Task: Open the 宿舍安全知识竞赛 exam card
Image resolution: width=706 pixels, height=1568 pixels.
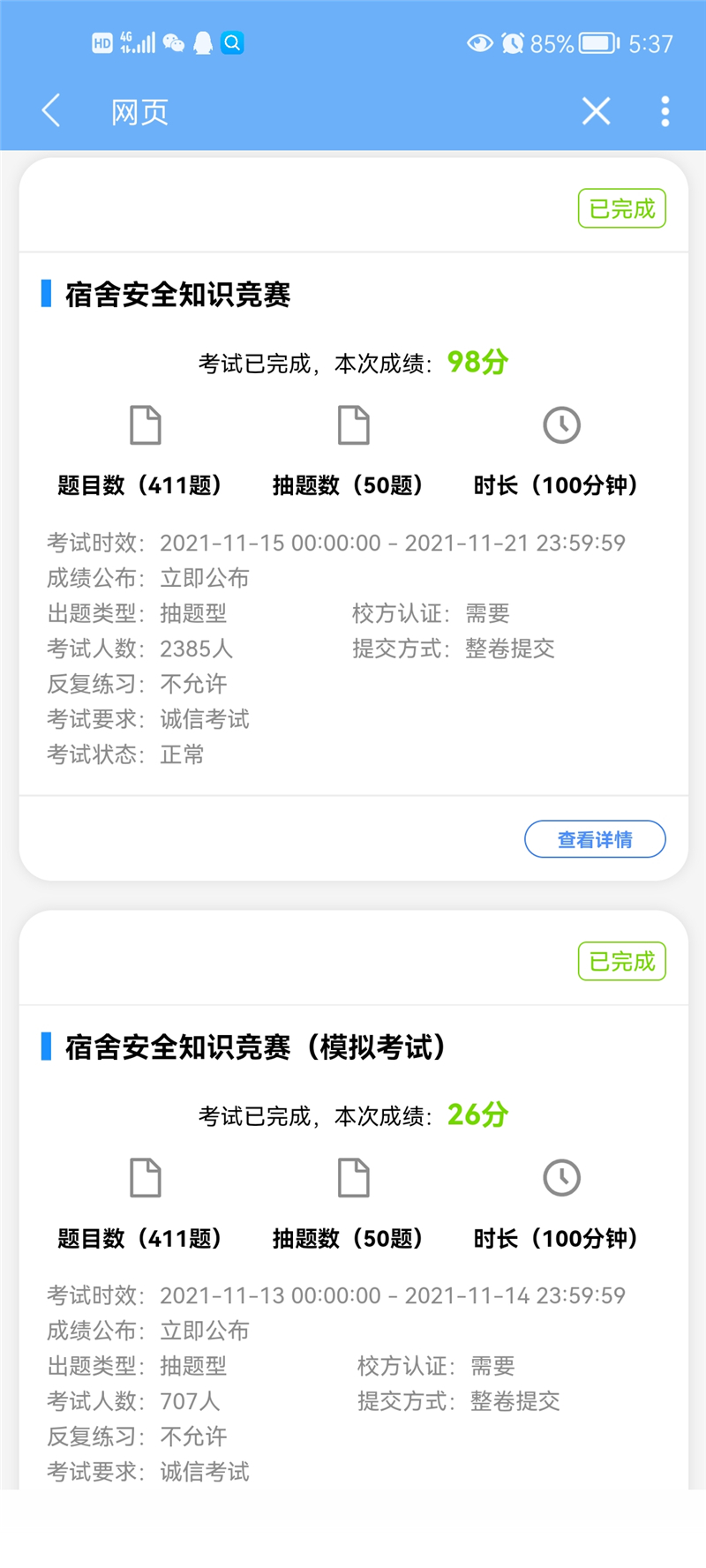Action: pyautogui.click(x=353, y=519)
